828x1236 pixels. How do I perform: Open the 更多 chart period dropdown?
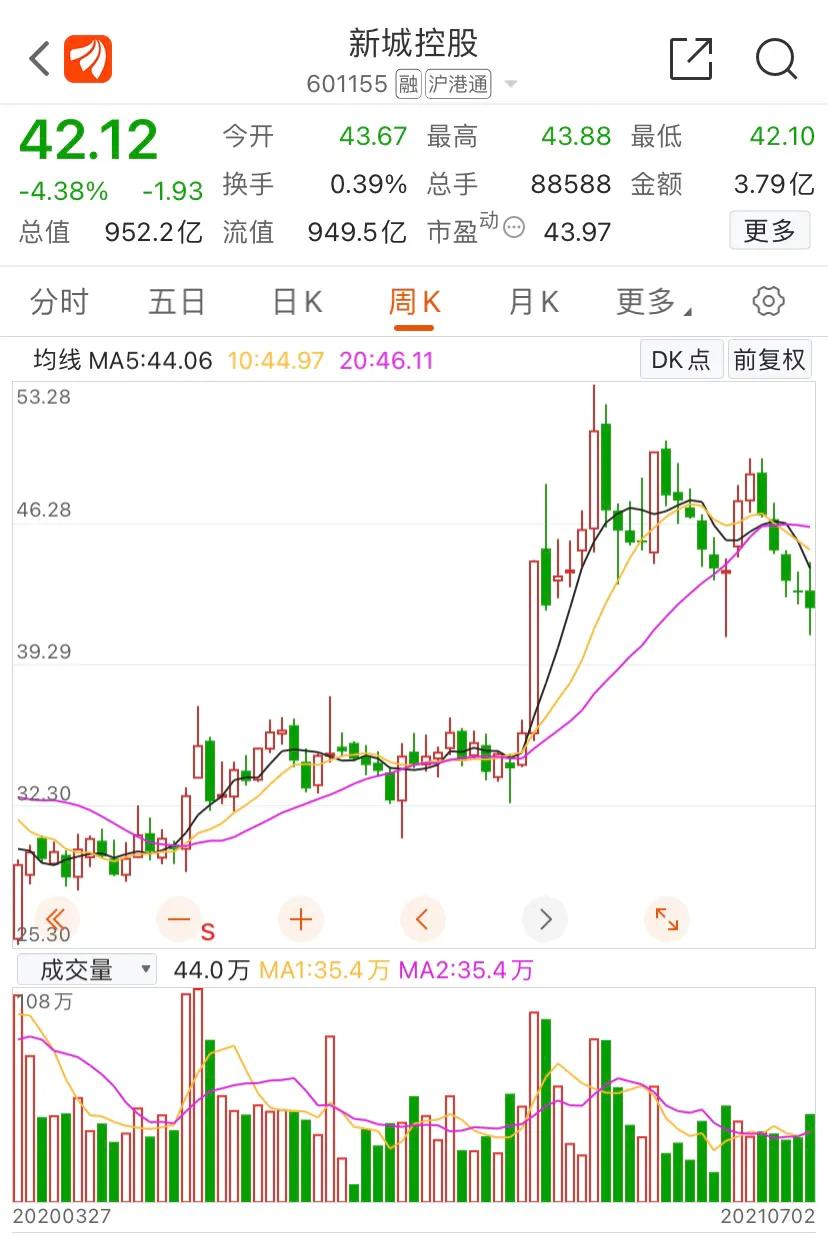[x=652, y=302]
